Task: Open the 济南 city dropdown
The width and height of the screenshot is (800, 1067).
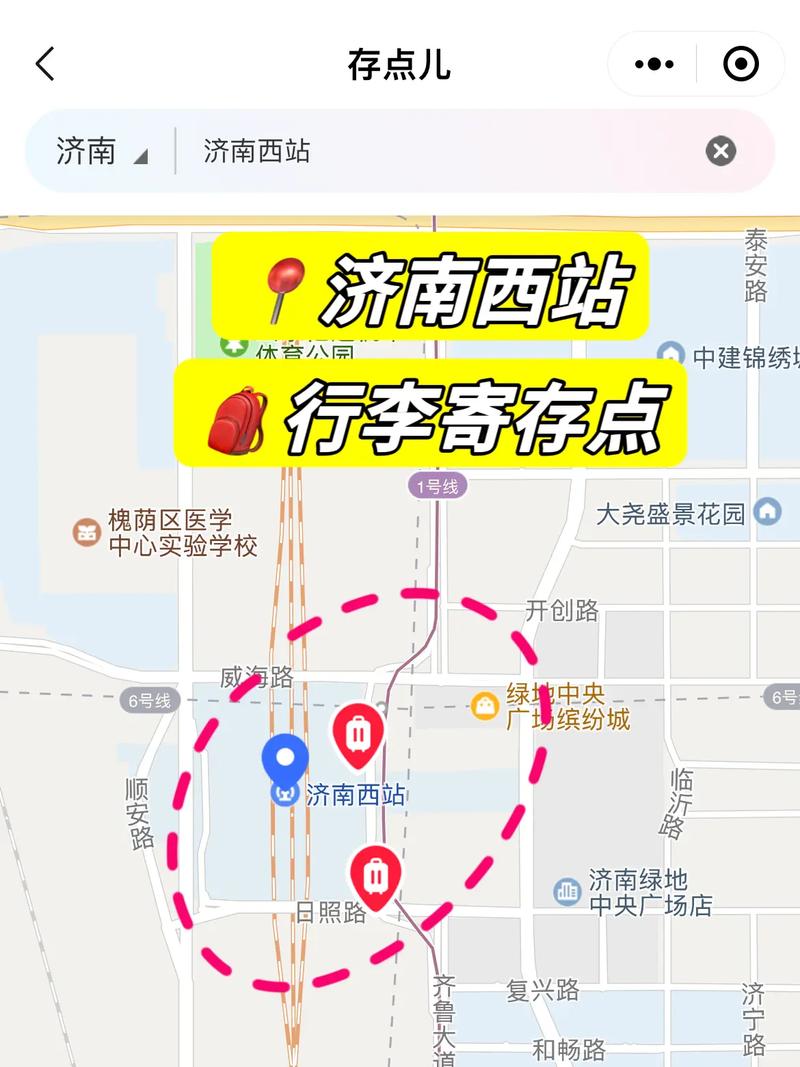Action: [x=101, y=152]
